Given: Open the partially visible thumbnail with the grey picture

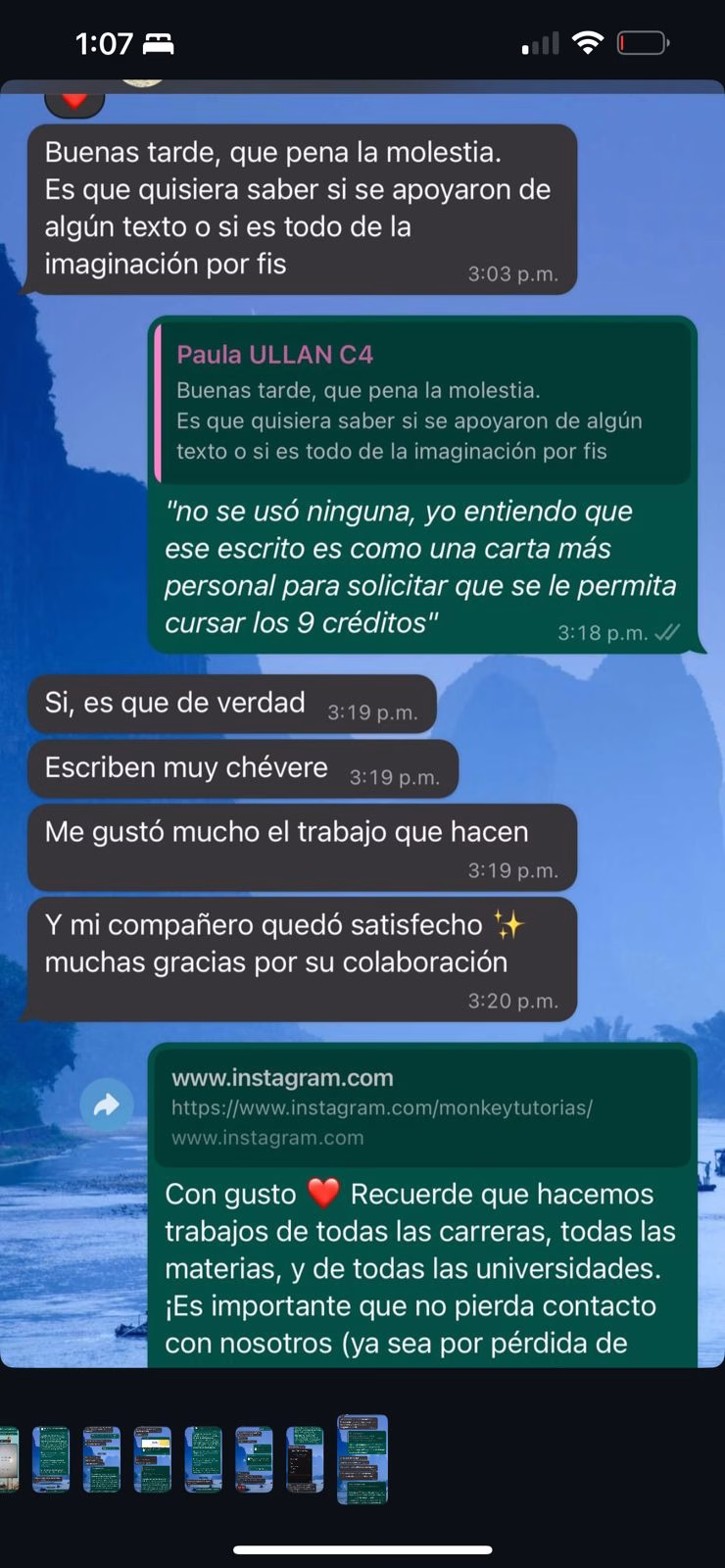Looking at the screenshot, I should [9, 1459].
